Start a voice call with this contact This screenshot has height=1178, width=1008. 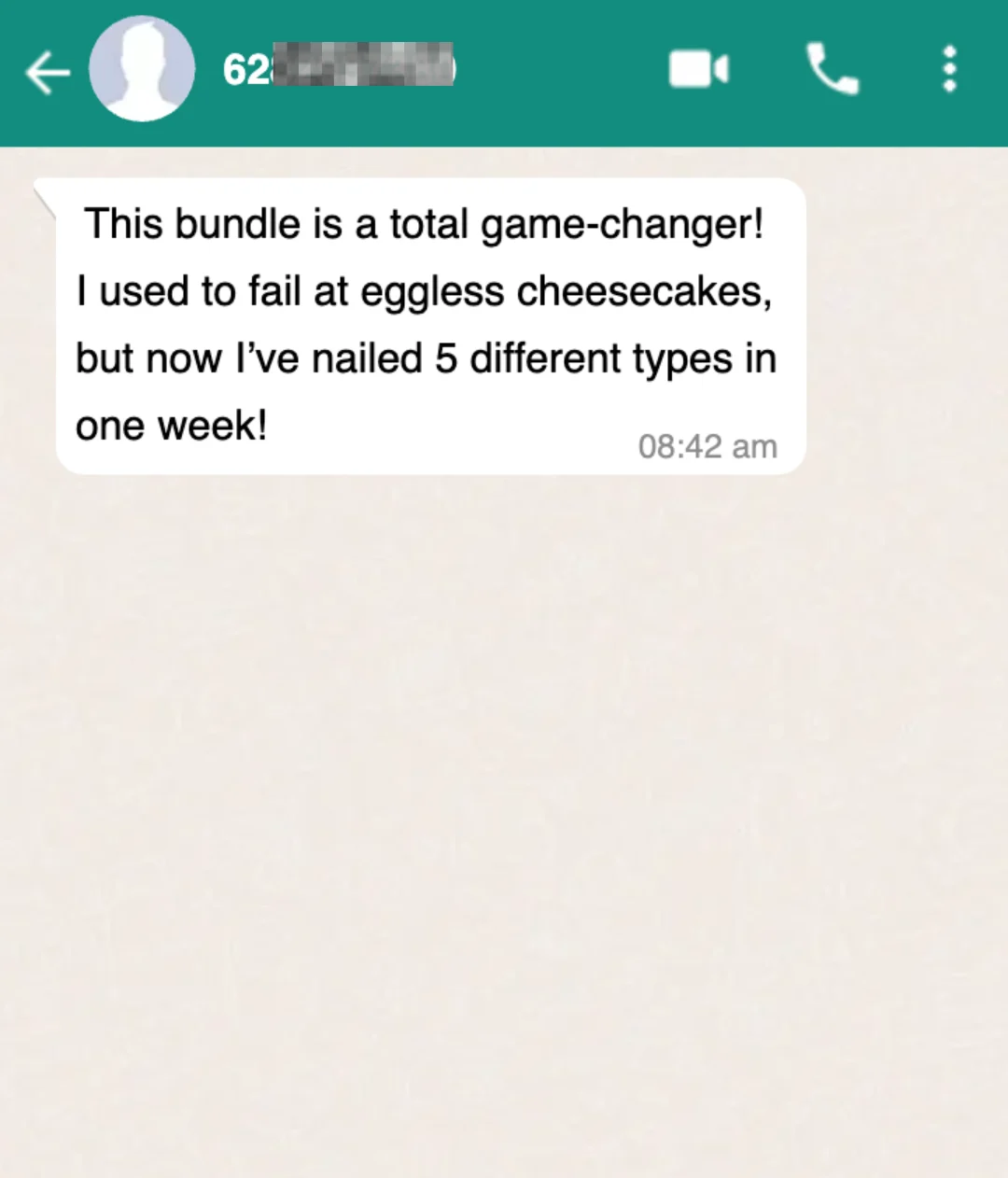click(x=832, y=70)
